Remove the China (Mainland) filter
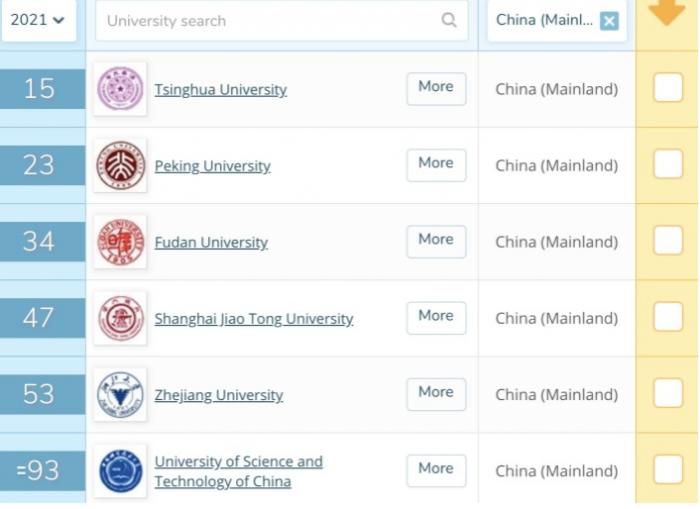700x509 pixels. (x=609, y=21)
